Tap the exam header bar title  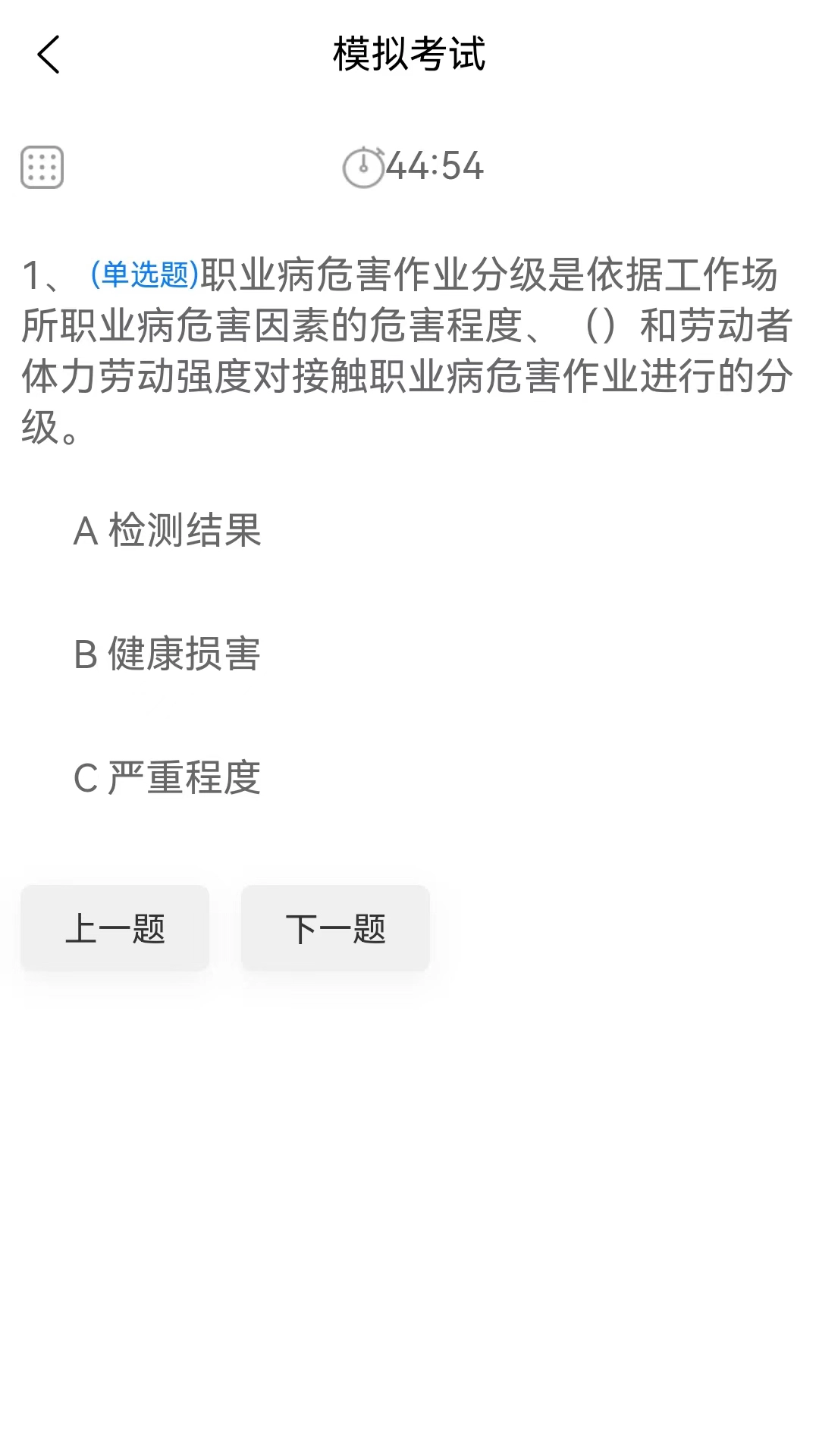pos(409,55)
